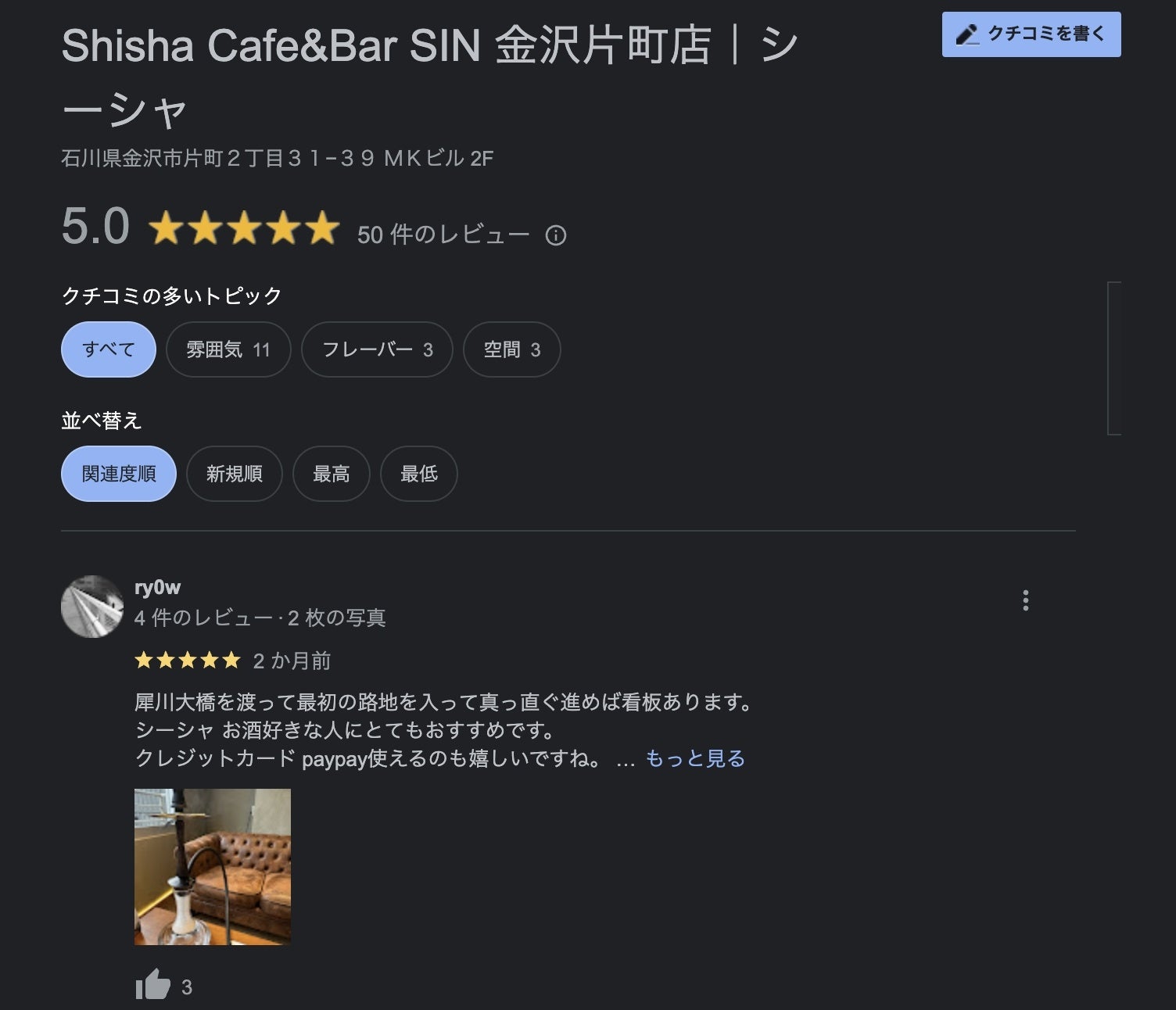Image resolution: width=1176 pixels, height=1010 pixels.
Task: Open ry0w's reviewer name link
Action: 157,587
